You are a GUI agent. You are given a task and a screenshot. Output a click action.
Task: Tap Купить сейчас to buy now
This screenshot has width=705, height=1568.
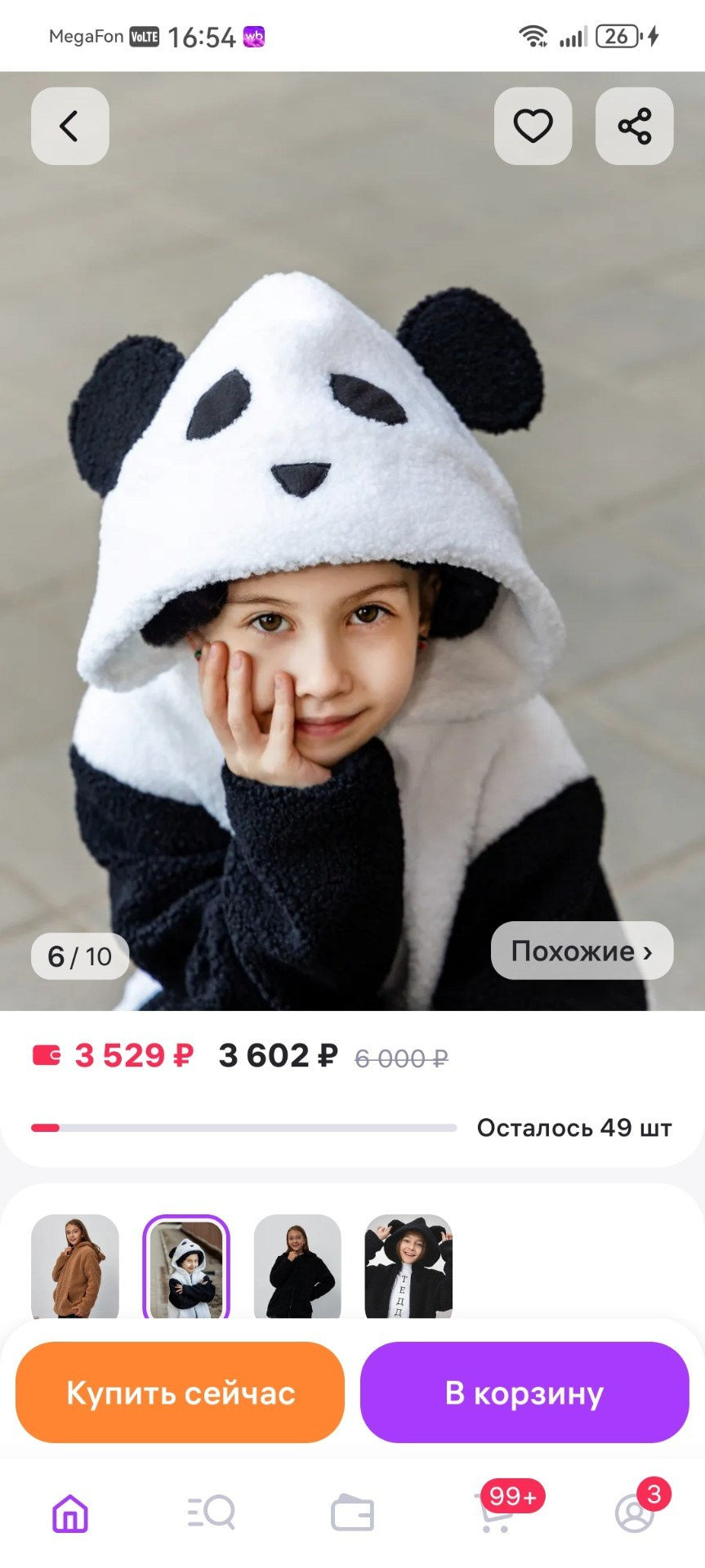(180, 1392)
